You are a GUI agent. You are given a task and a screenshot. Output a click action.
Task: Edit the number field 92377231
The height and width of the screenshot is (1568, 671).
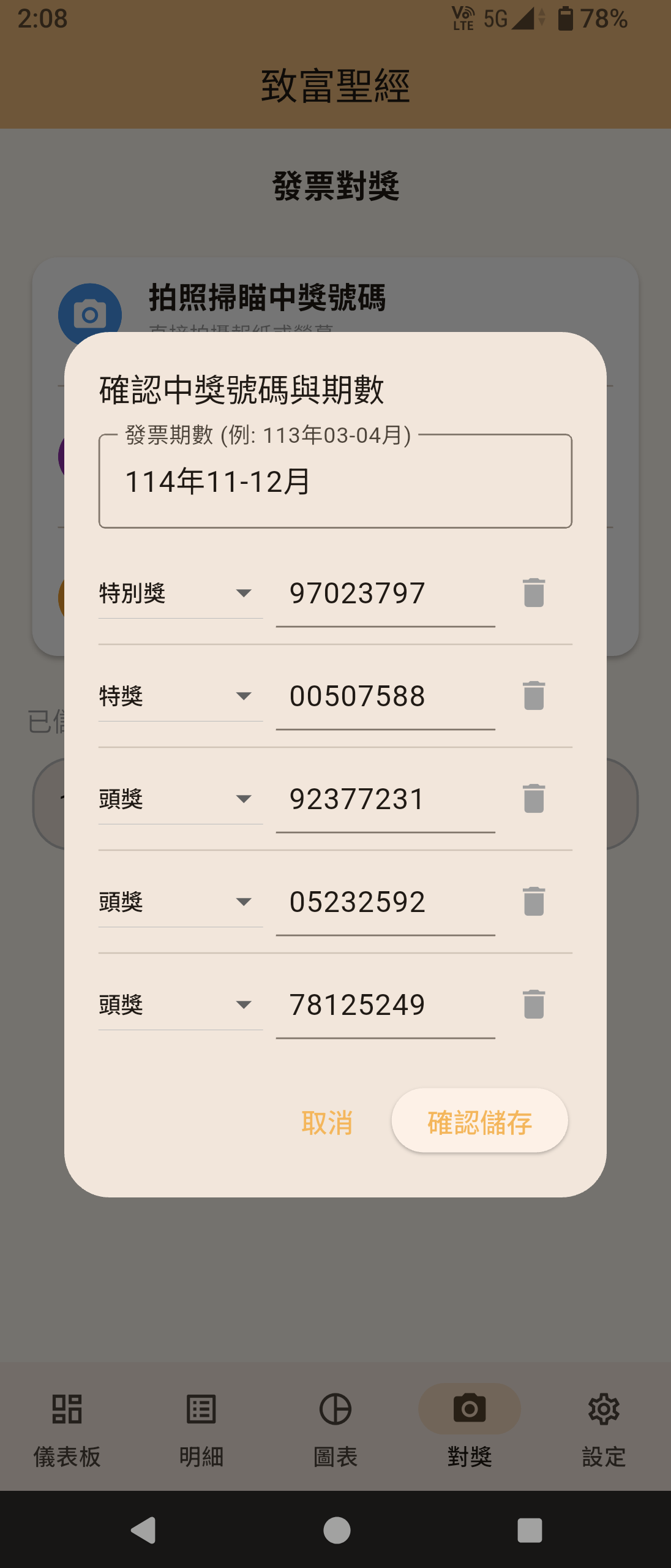385,799
